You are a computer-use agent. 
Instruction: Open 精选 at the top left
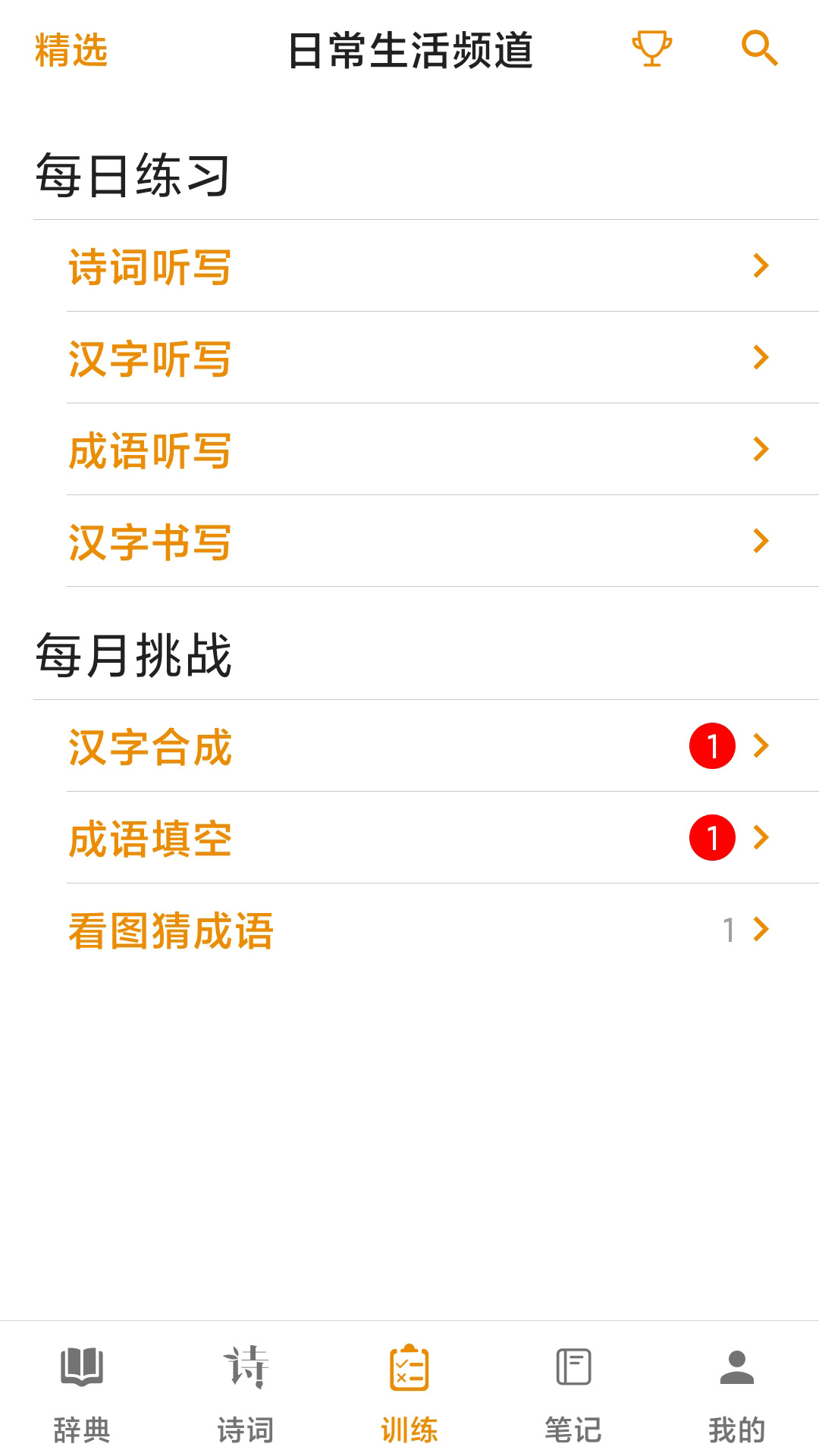click(71, 51)
